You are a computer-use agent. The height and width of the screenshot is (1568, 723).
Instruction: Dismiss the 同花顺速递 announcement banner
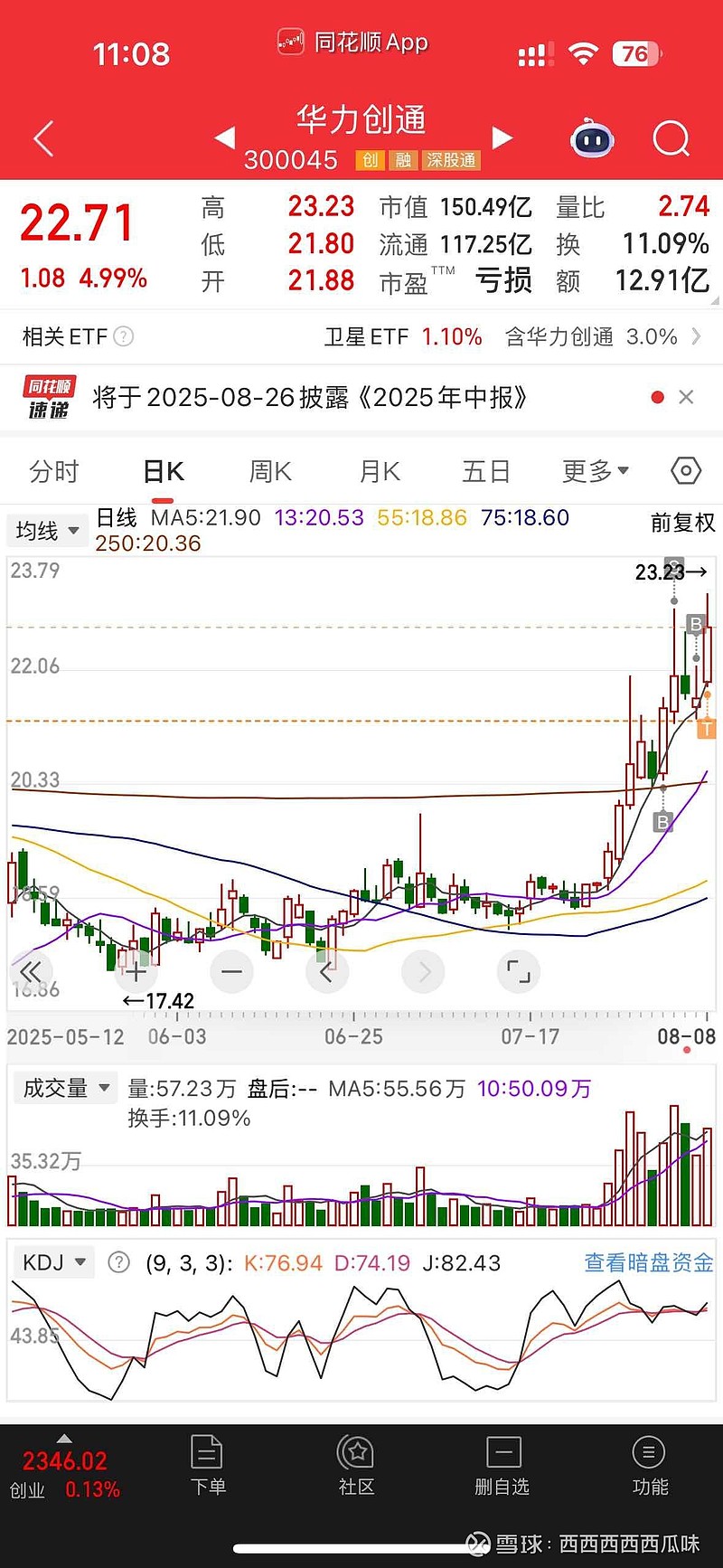pos(686,397)
